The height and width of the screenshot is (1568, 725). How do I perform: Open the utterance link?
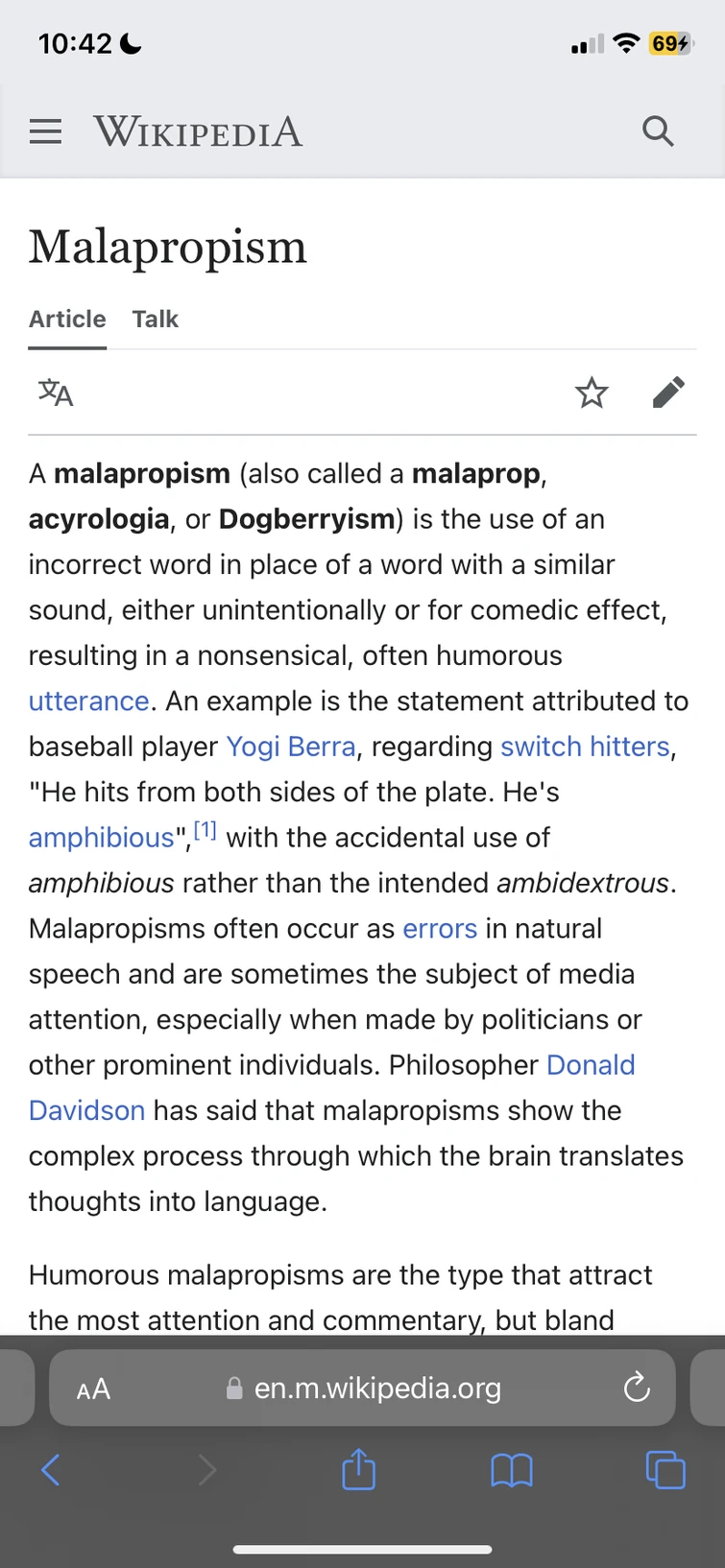(88, 701)
